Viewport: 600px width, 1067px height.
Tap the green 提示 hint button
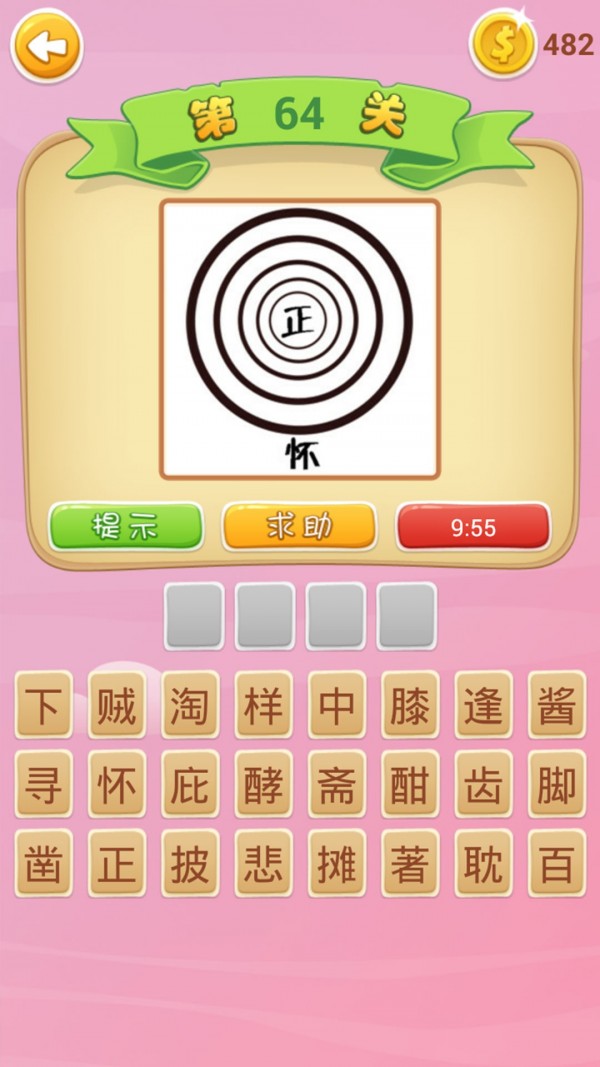126,526
